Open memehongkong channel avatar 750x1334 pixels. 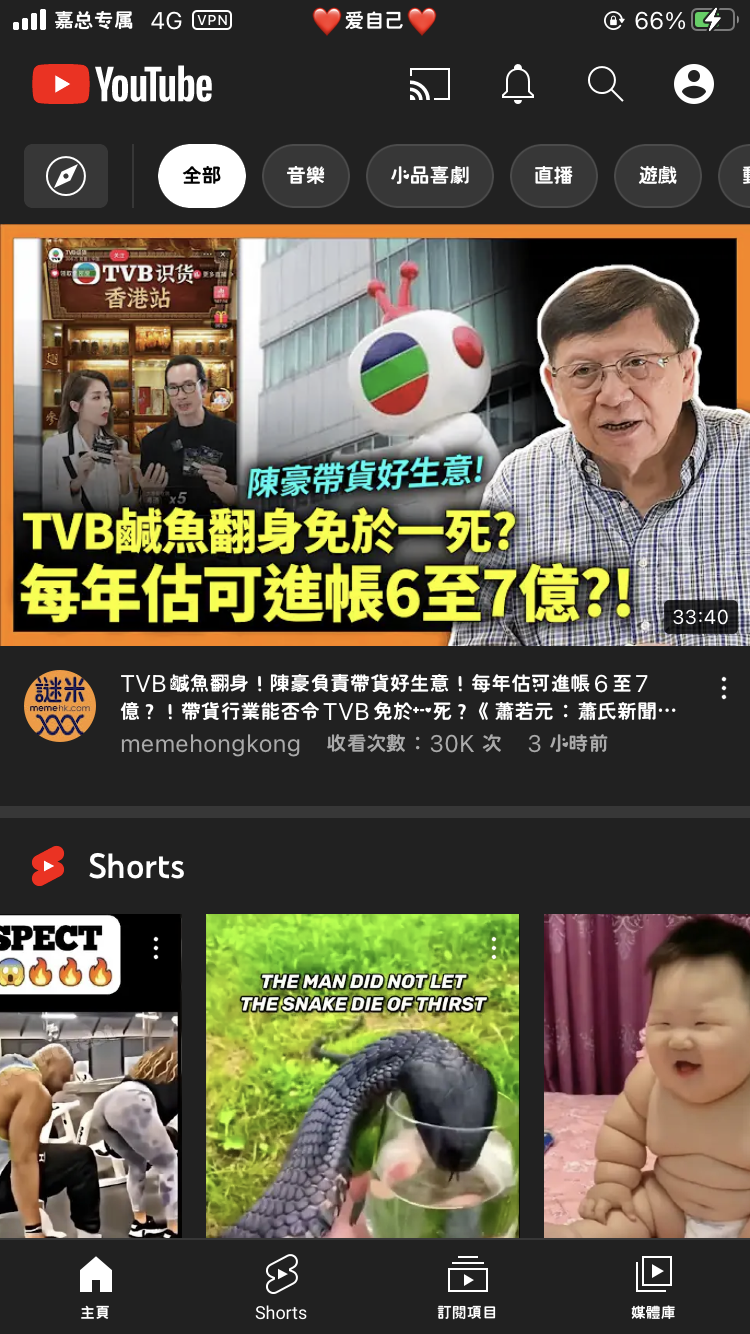(60, 706)
